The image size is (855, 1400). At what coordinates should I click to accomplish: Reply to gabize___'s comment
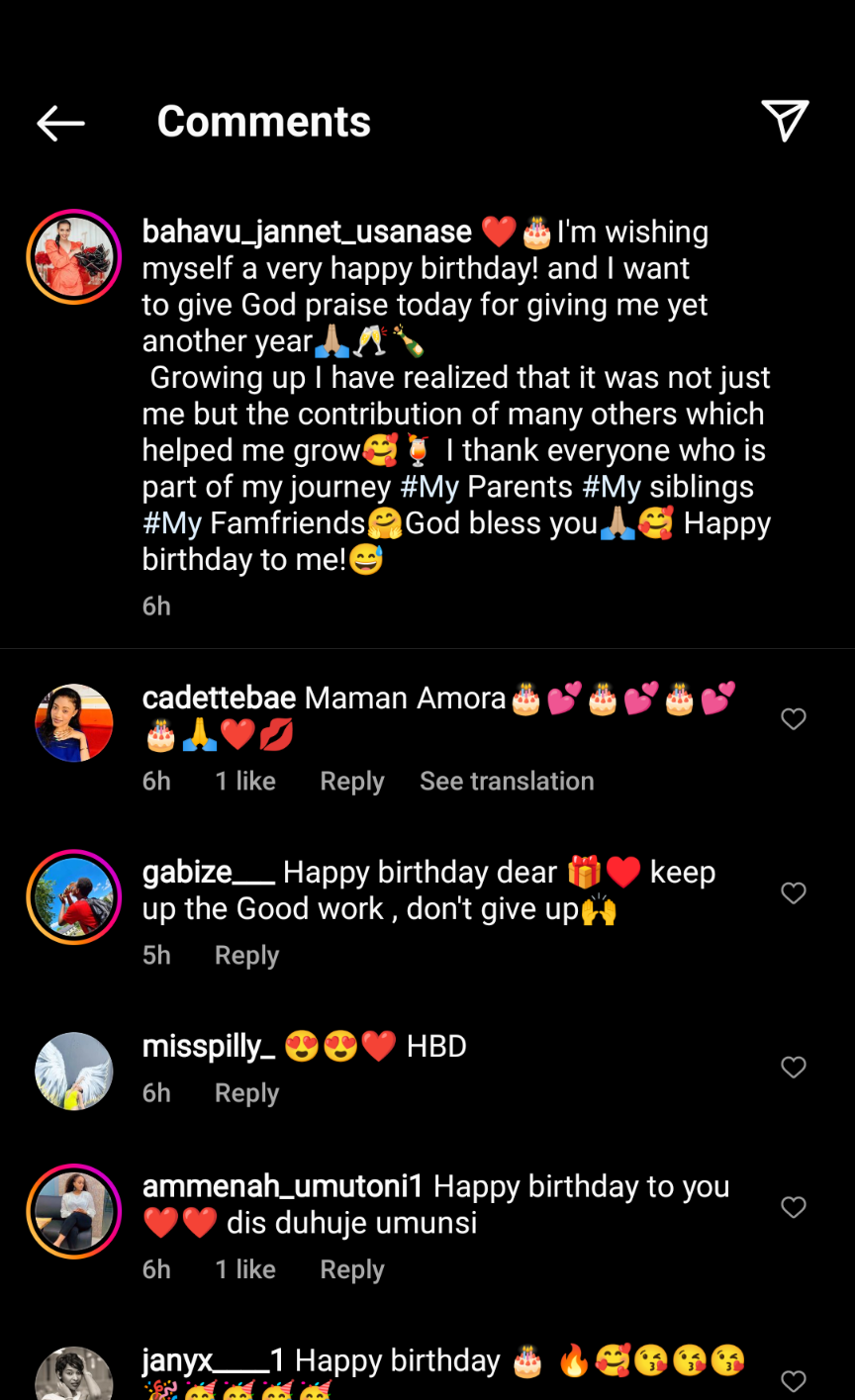[246, 955]
